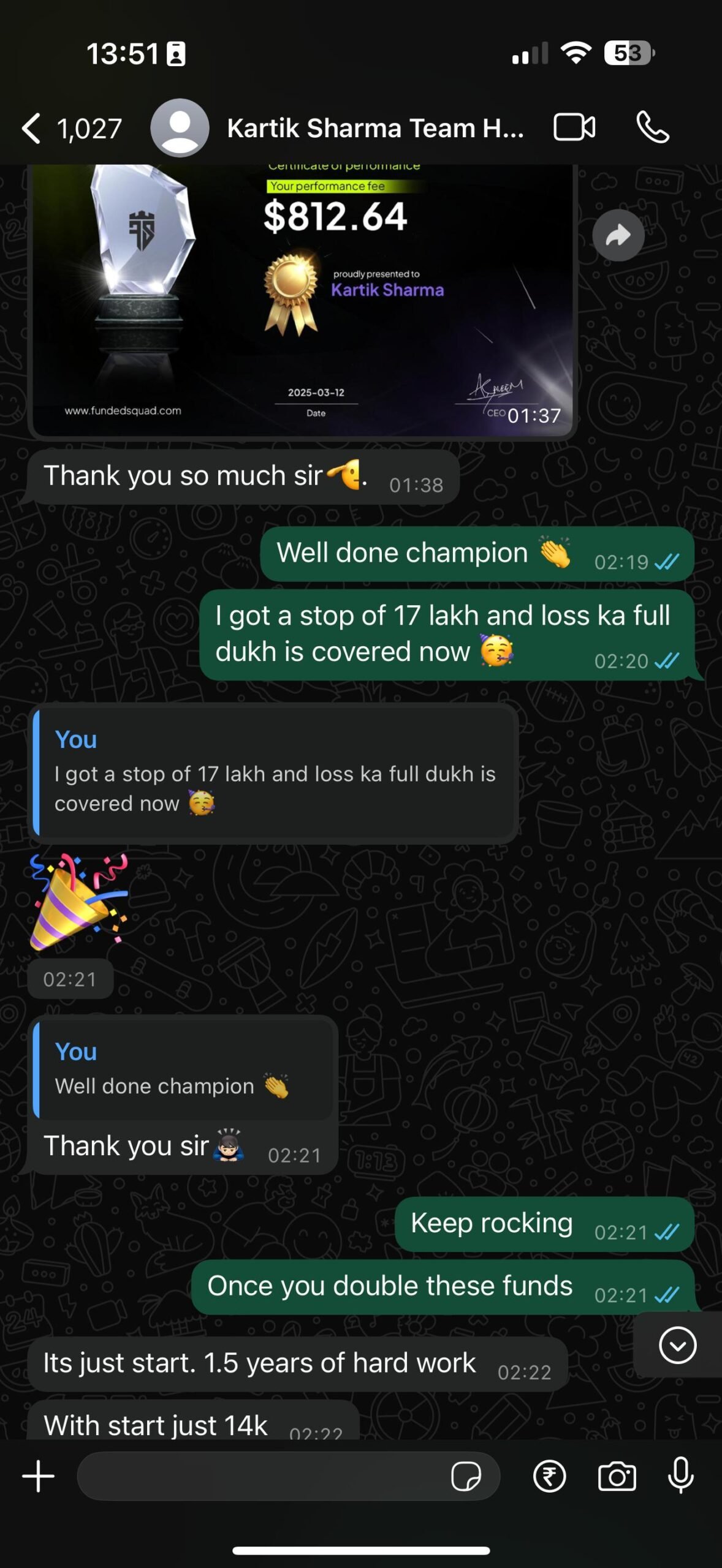Jump to quoted '17 lakh' message
Viewport: 722px width, 1568px height.
tap(274, 774)
